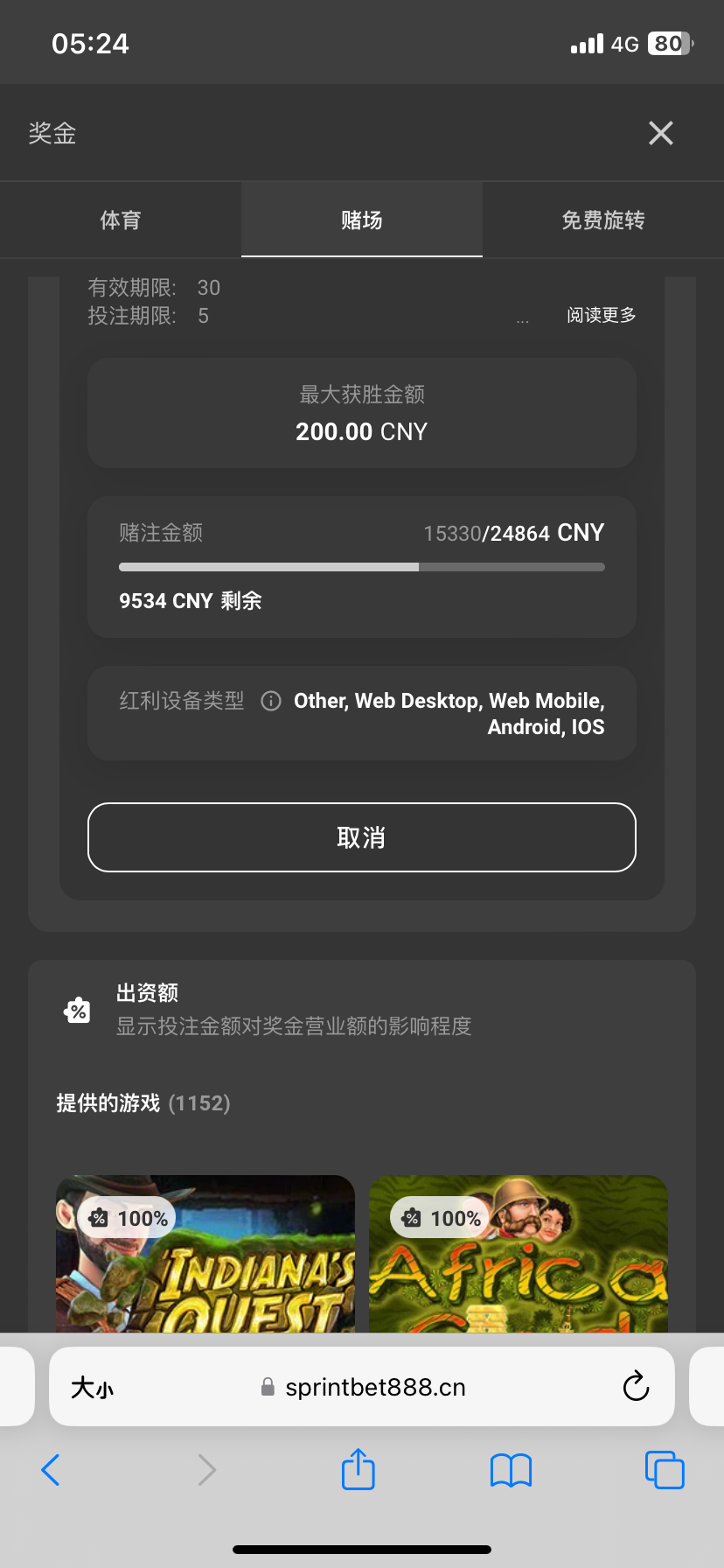Open the Indiana's Quest game tile
The width and height of the screenshot is (724, 1568).
205,1260
